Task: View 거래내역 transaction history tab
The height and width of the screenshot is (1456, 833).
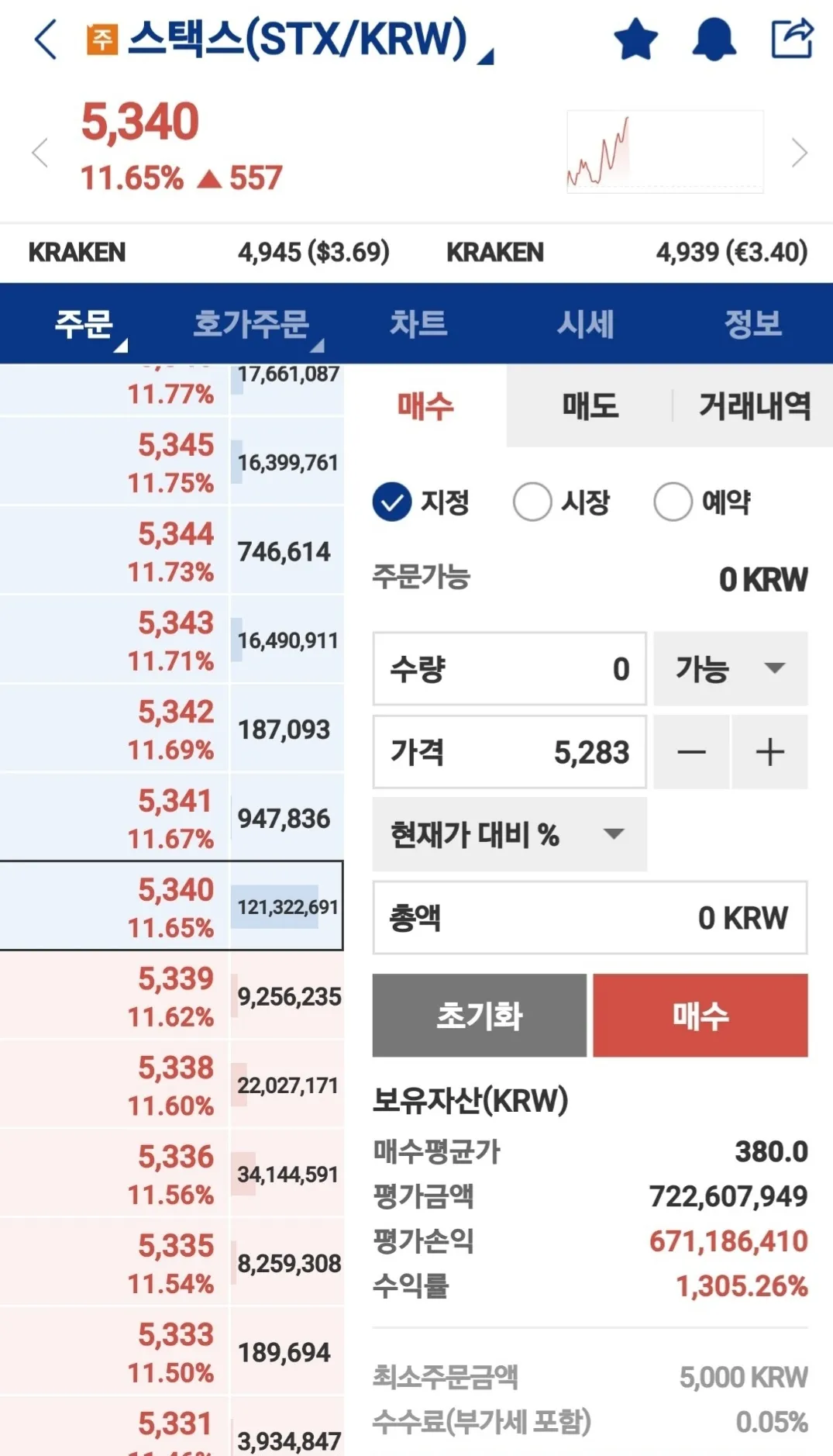Action: (x=754, y=405)
